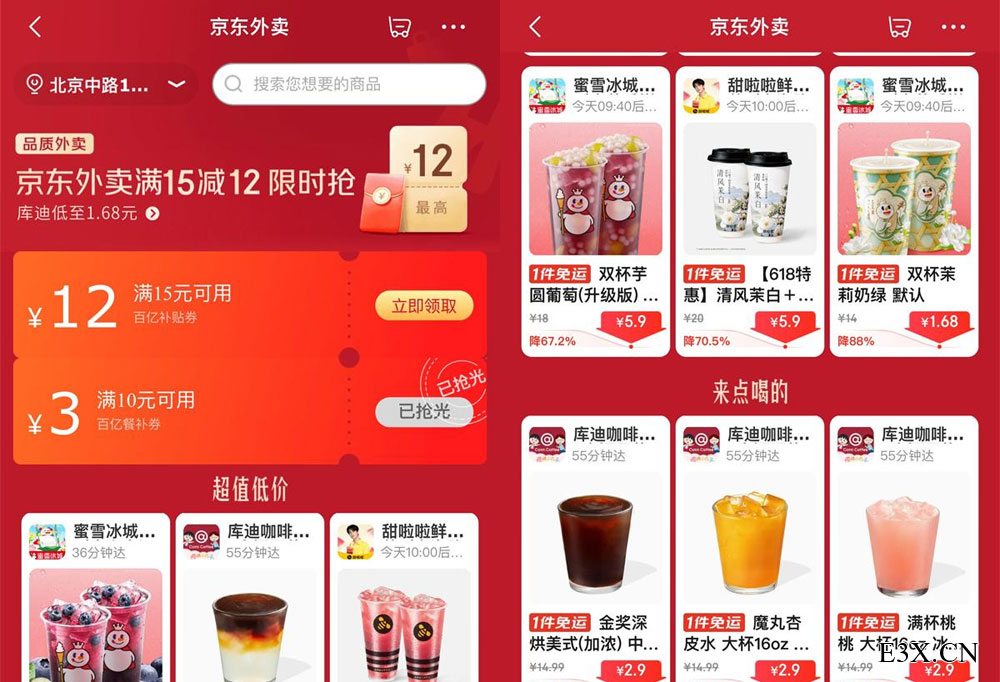Open the 双杯芋圆葡萄(升级版) product card
The image size is (1000, 682).
click(x=595, y=210)
